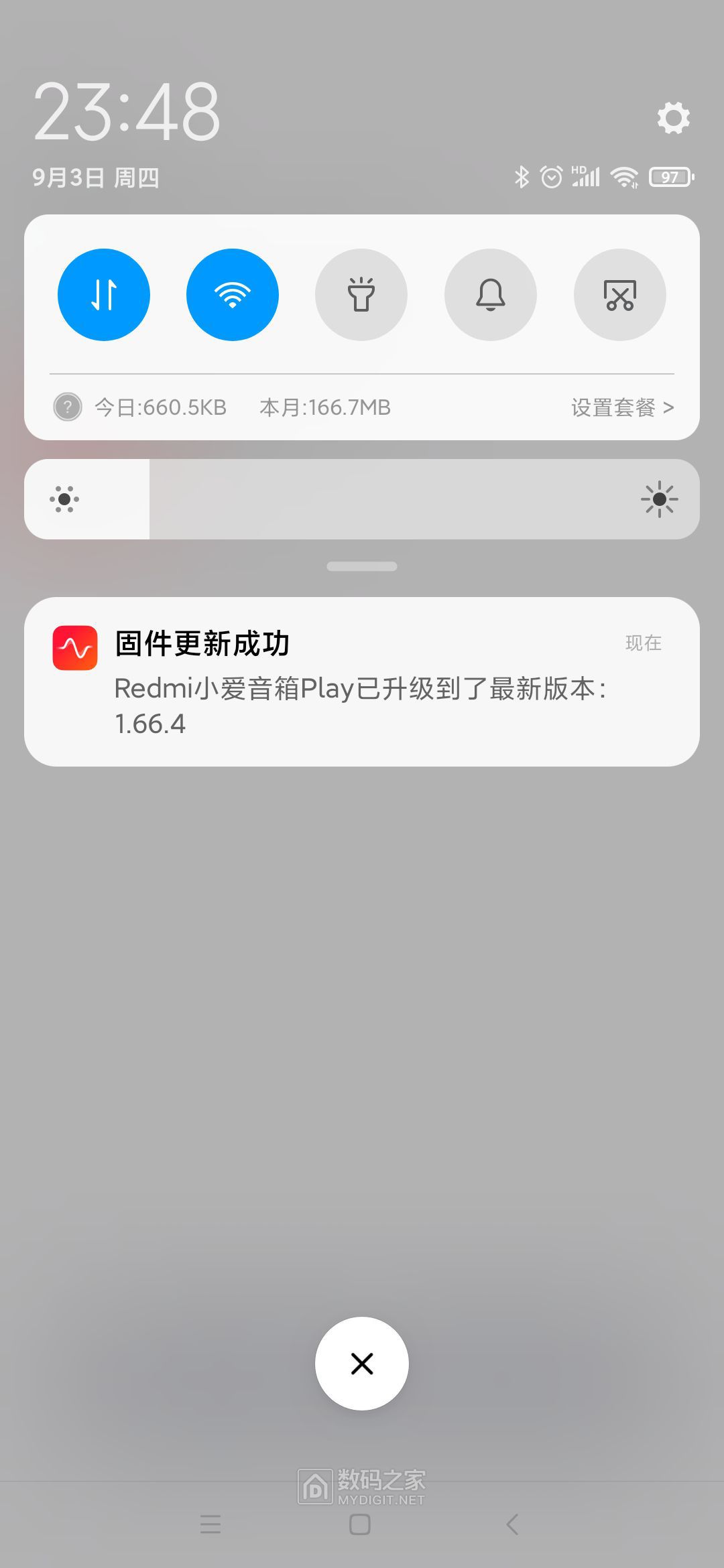Turn on the flashlight
Screen dimensions: 724x1568
361,295
